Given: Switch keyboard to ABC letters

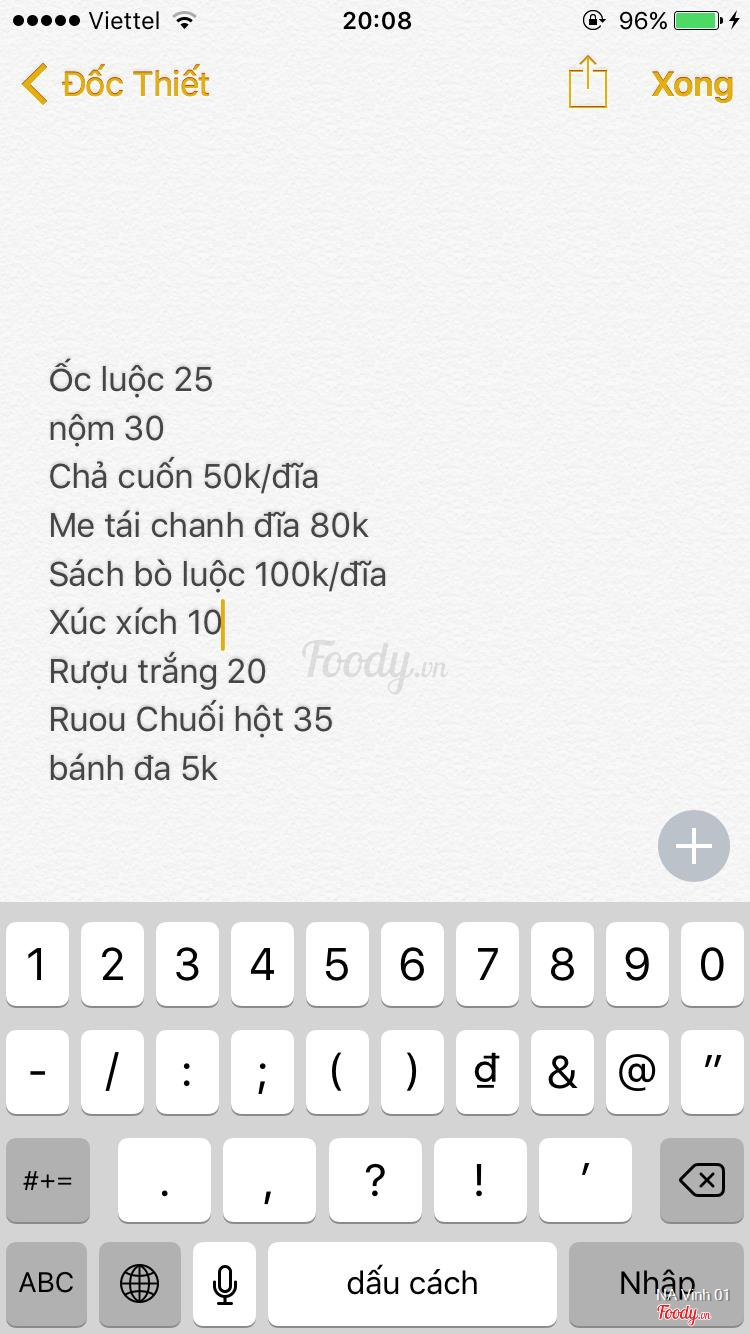Looking at the screenshot, I should click(x=46, y=1284).
